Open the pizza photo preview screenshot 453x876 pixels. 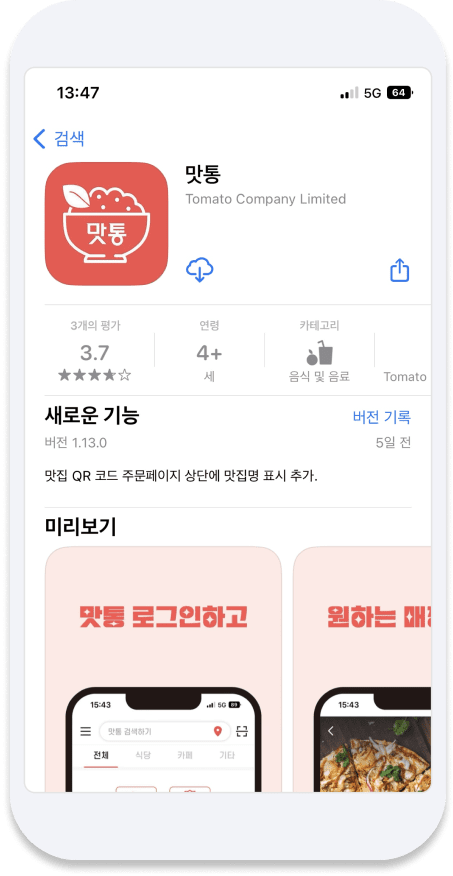(x=362, y=669)
